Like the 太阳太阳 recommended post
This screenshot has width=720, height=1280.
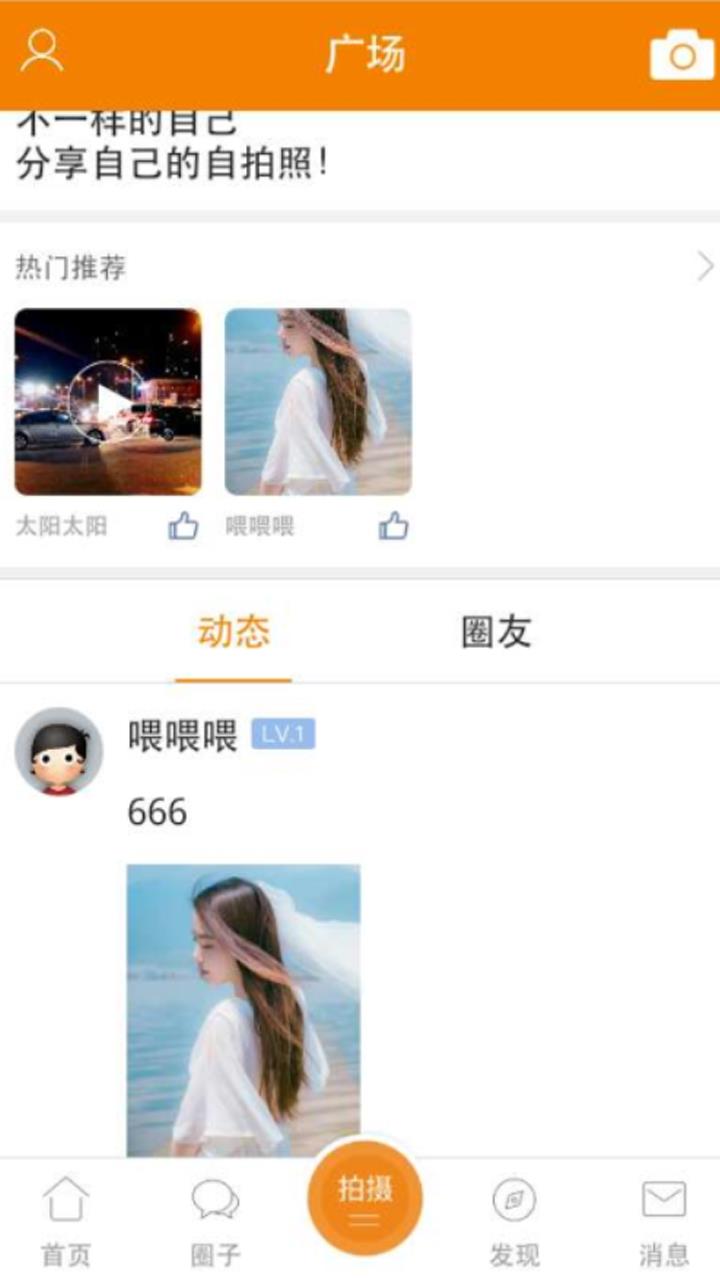click(183, 526)
